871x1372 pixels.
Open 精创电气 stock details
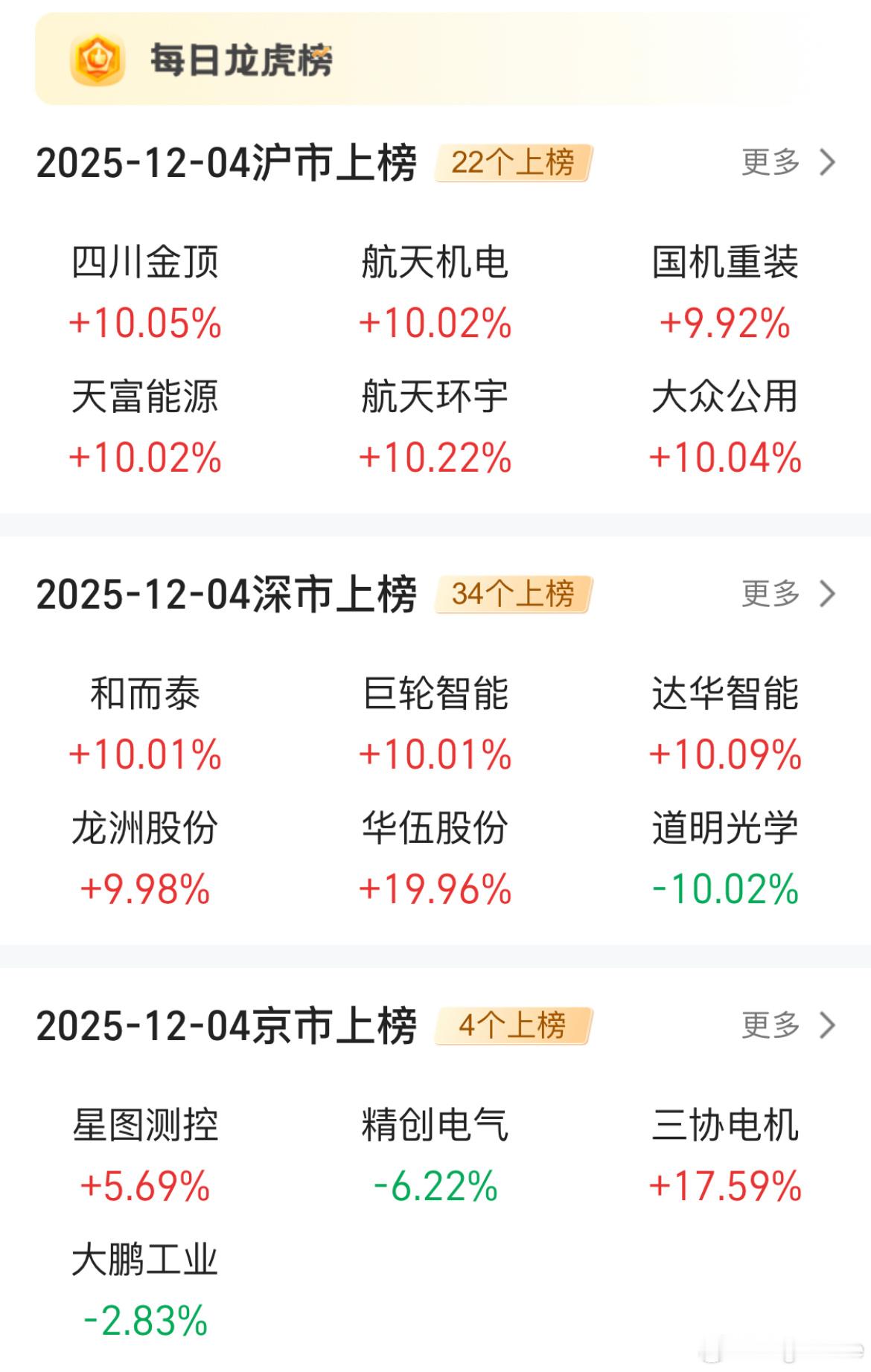435,1155
